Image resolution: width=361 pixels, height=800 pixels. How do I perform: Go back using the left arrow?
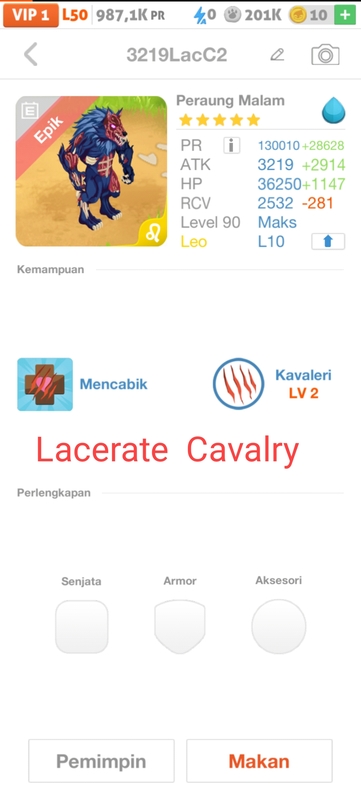[31, 55]
